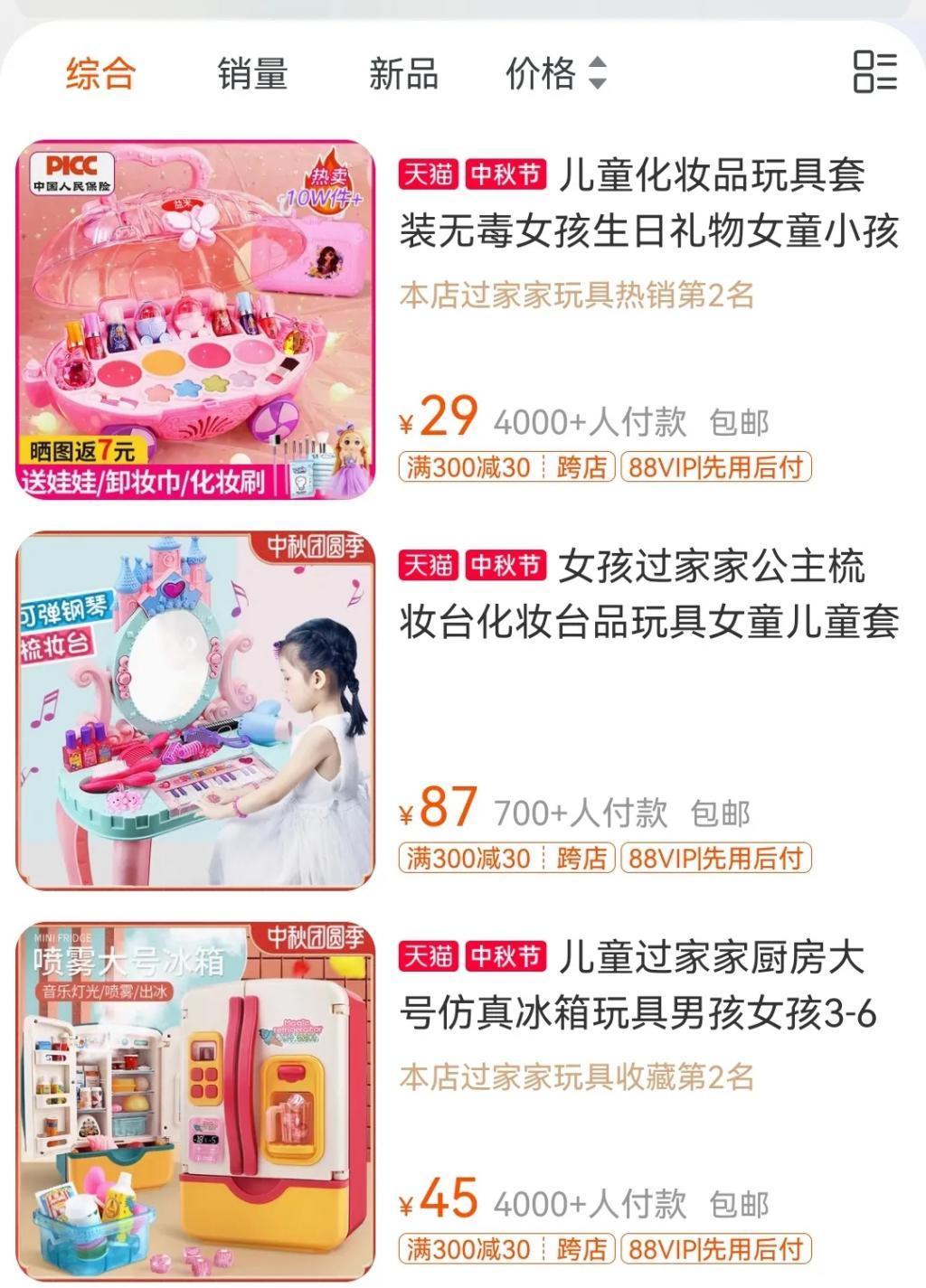Viewport: 926px width, 1288px height.
Task: Open the 女孩过家家公主梳妆台 product
Action: [x=647, y=594]
